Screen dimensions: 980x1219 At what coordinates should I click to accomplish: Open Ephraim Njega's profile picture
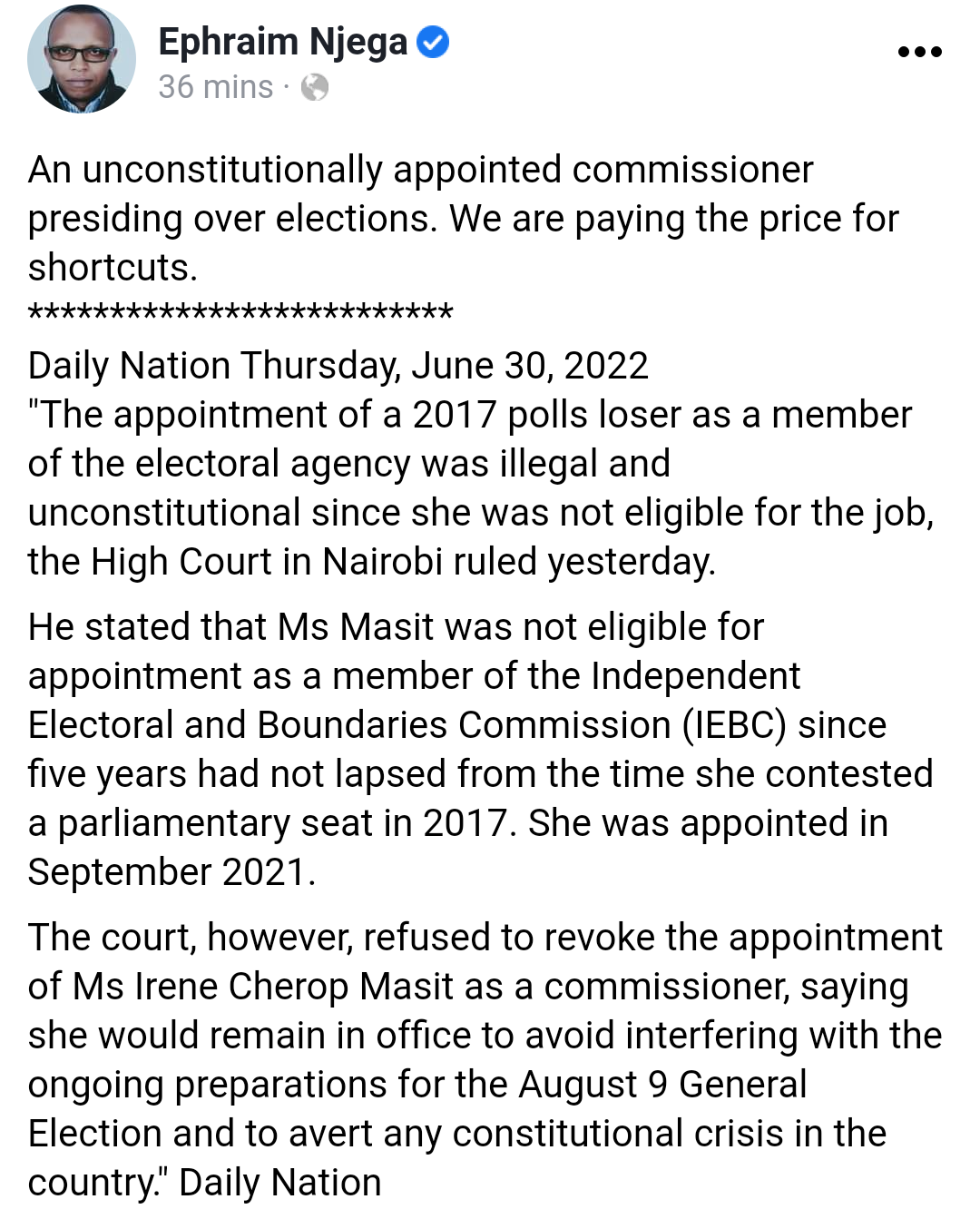point(82,59)
